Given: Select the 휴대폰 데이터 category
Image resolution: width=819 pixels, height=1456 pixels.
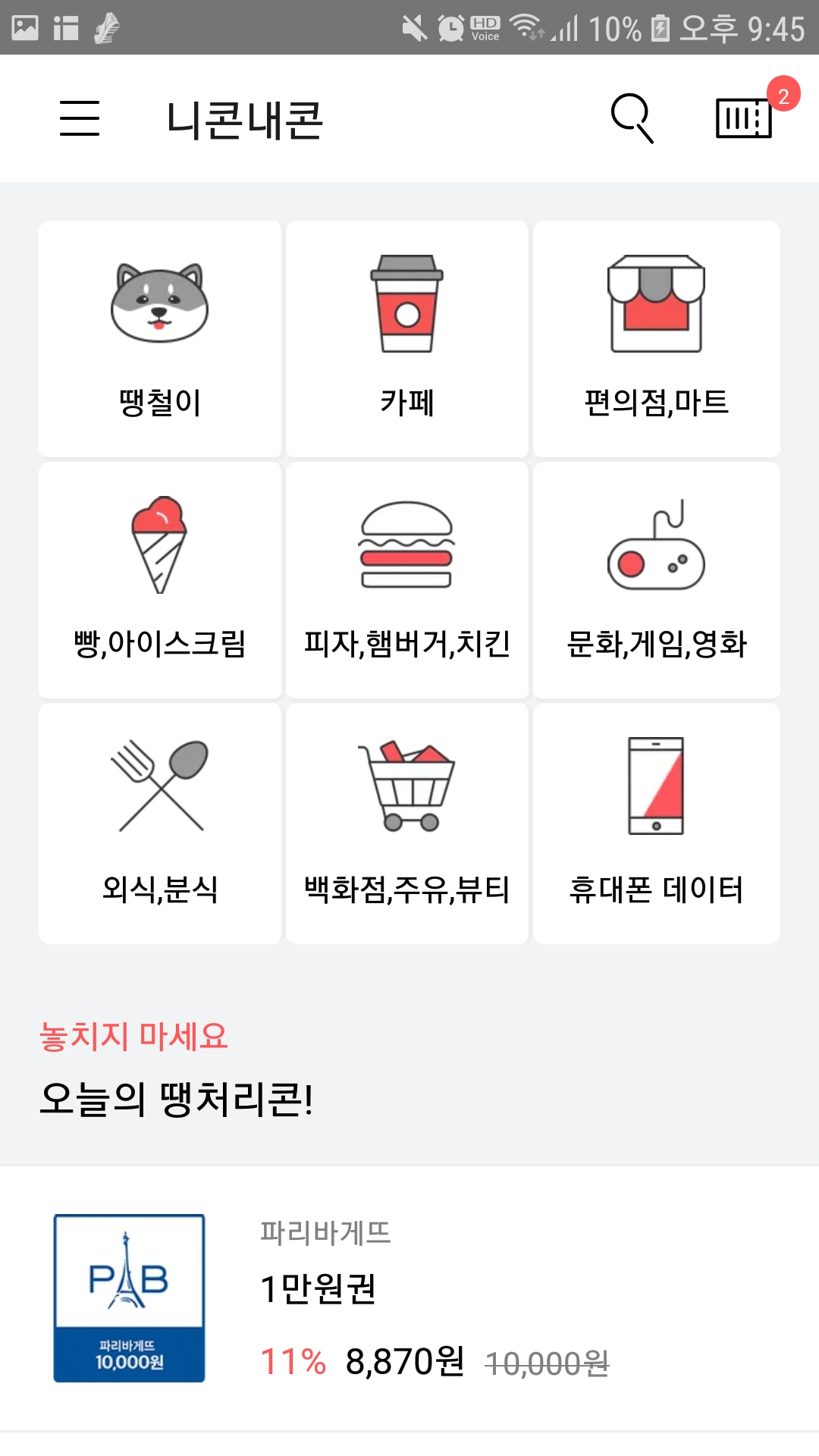Looking at the screenshot, I should [656, 824].
